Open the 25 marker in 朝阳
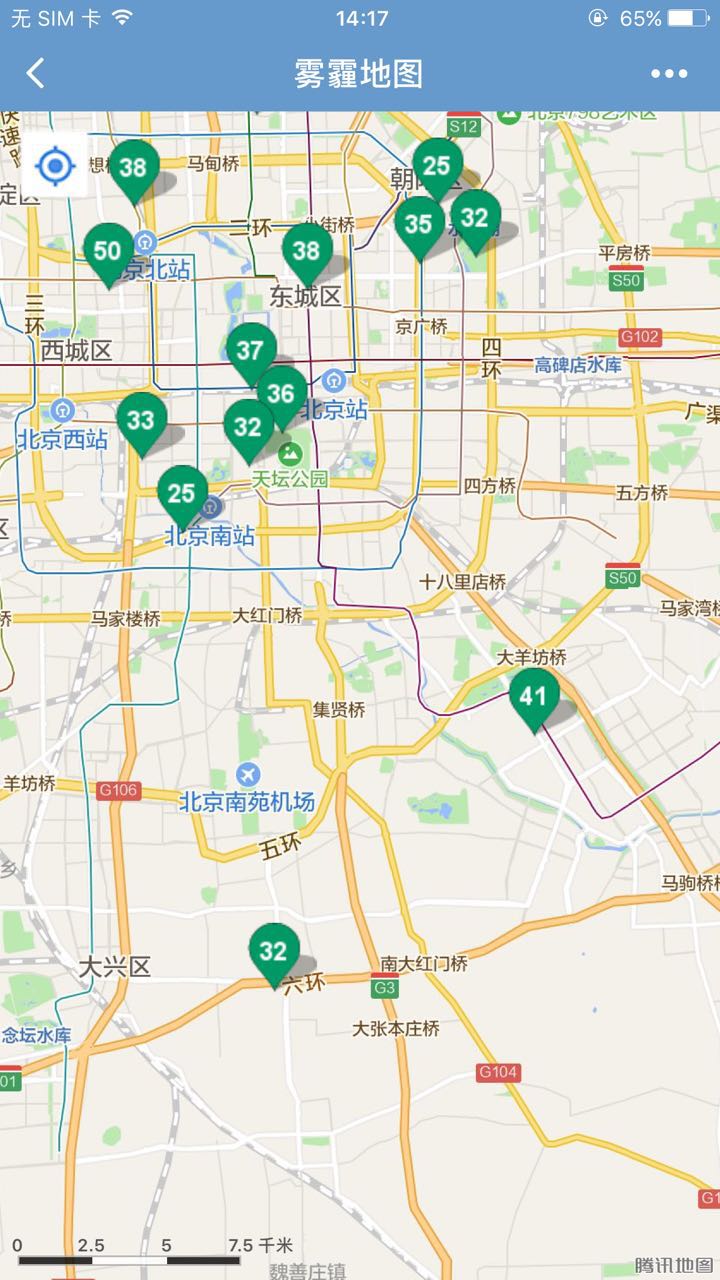 (x=437, y=165)
